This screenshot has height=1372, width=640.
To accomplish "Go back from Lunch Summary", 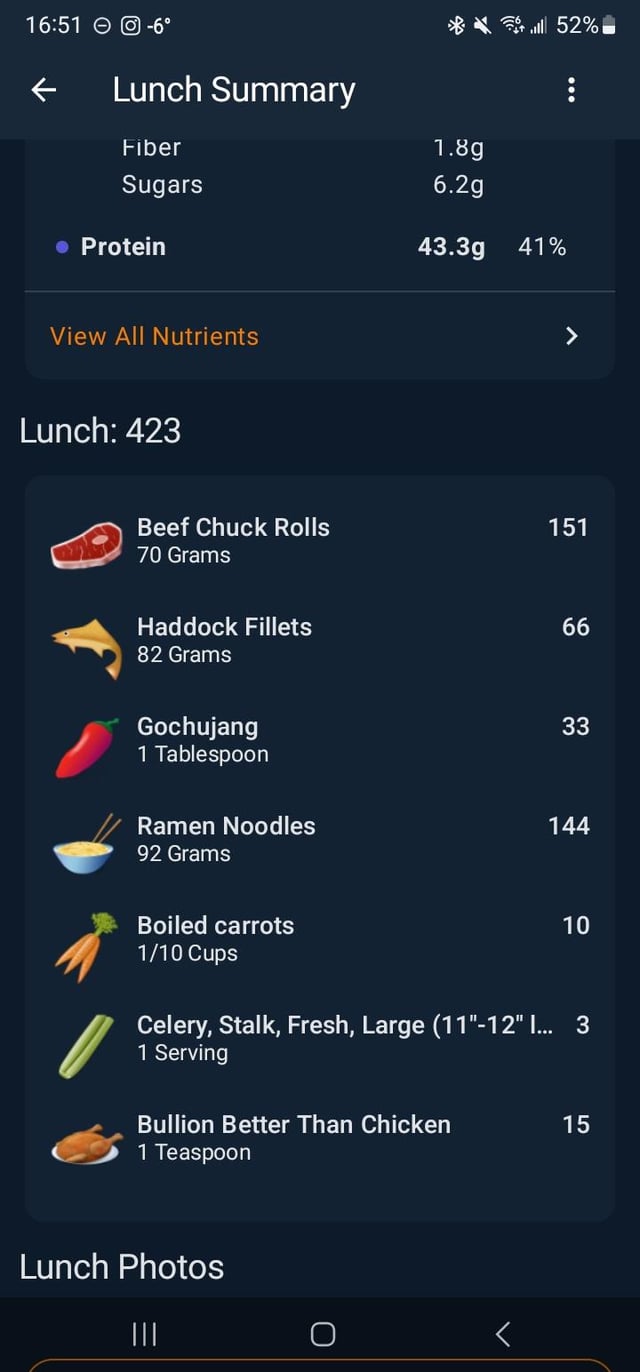I will 44,90.
